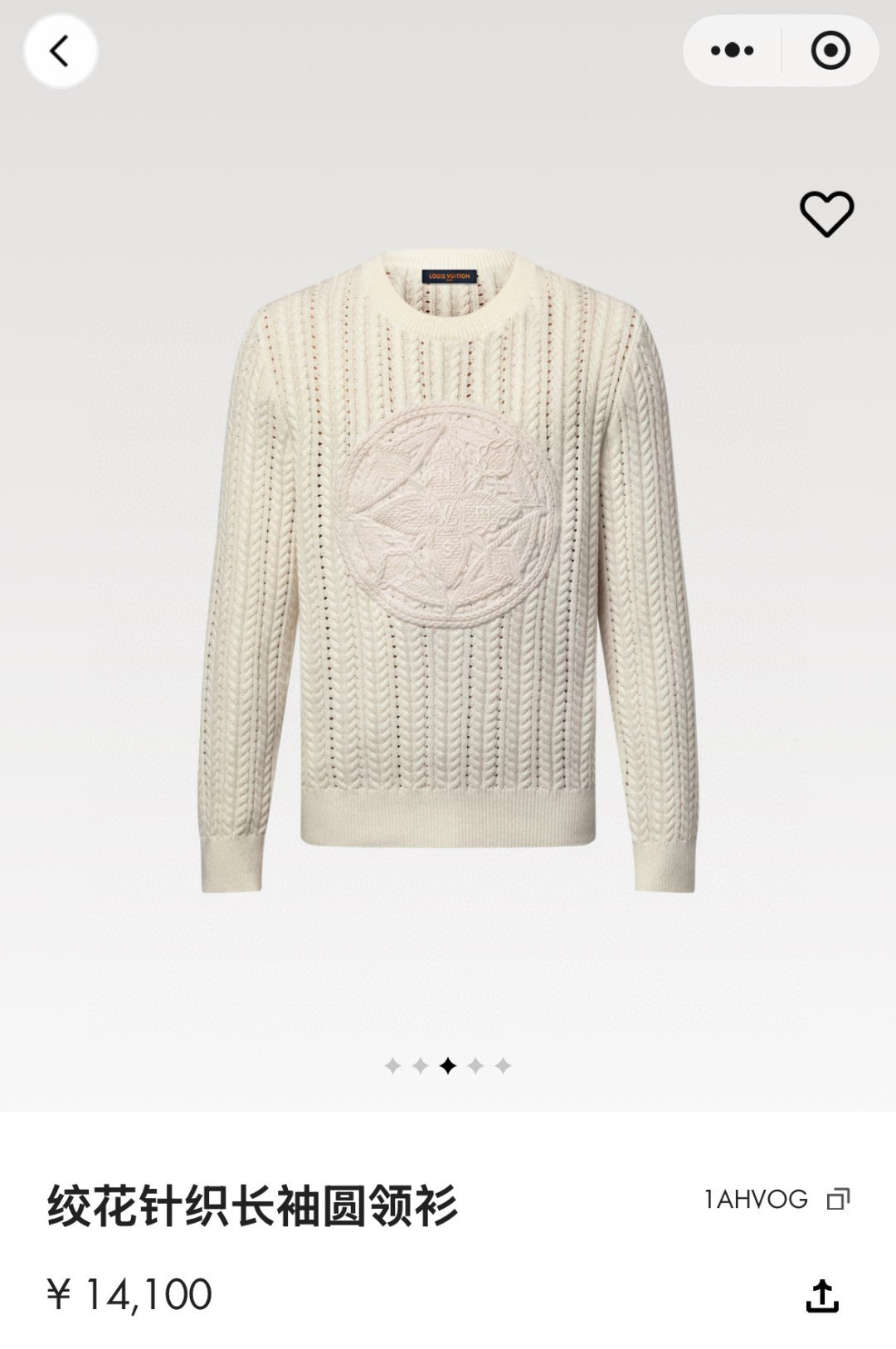Go back using the top arrow
Image resolution: width=896 pixels, height=1349 pixels.
pos(61,51)
